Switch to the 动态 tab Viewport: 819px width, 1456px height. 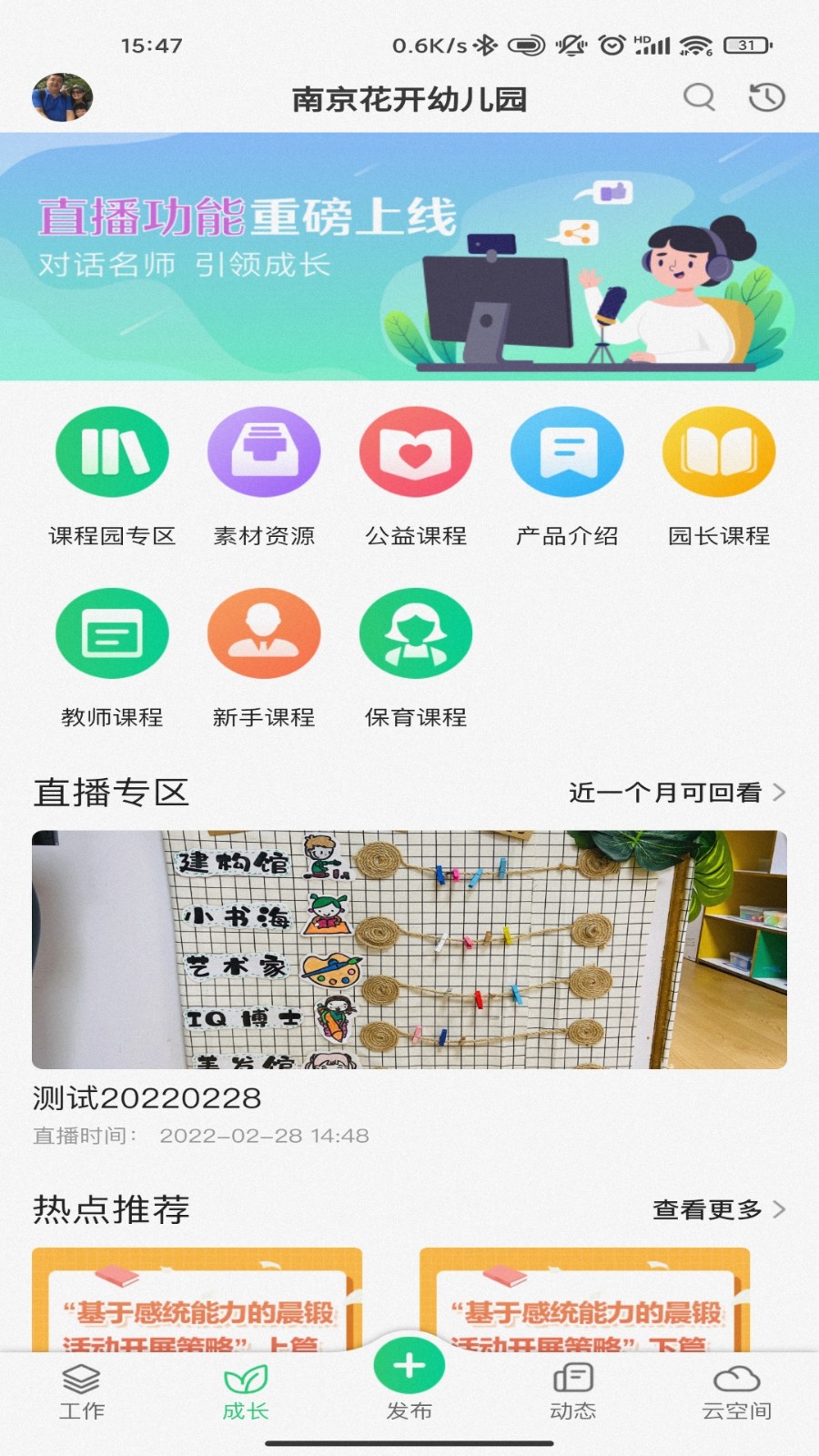(572, 1392)
